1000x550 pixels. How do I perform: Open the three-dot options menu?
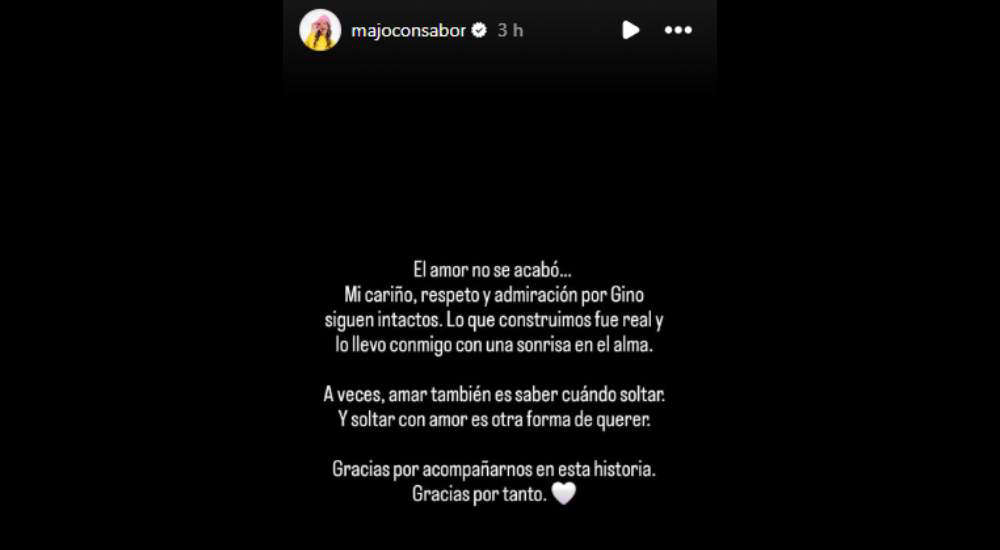click(x=678, y=30)
